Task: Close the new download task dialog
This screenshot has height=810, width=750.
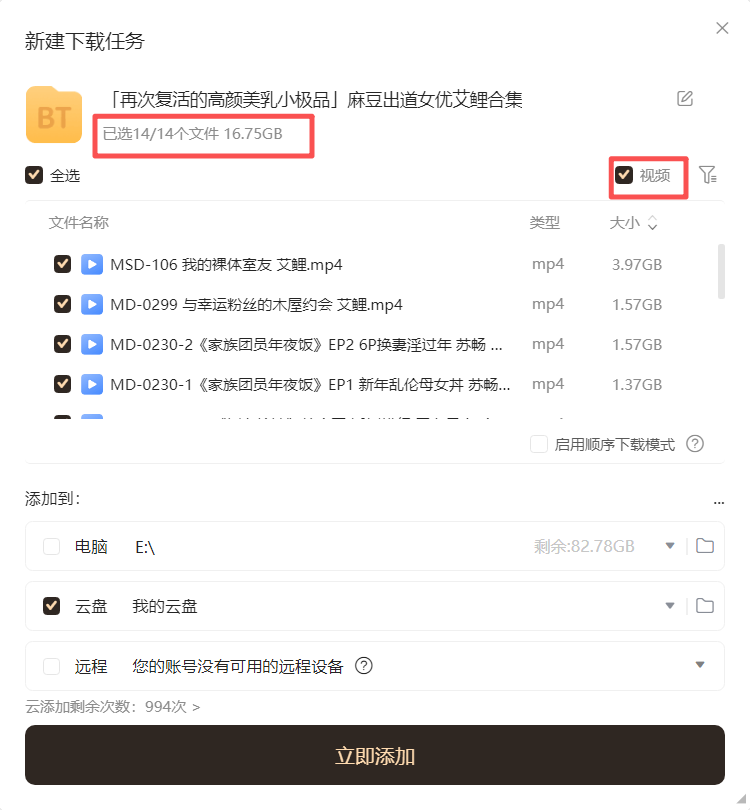Action: 722,28
